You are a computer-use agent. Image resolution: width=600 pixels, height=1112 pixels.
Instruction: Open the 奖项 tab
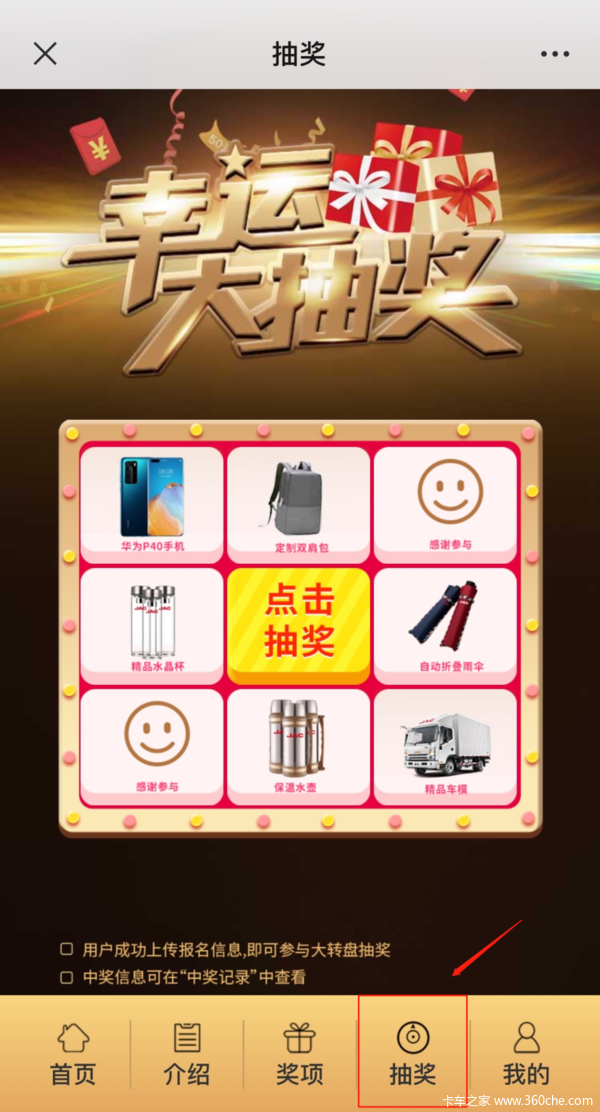pos(299,1054)
